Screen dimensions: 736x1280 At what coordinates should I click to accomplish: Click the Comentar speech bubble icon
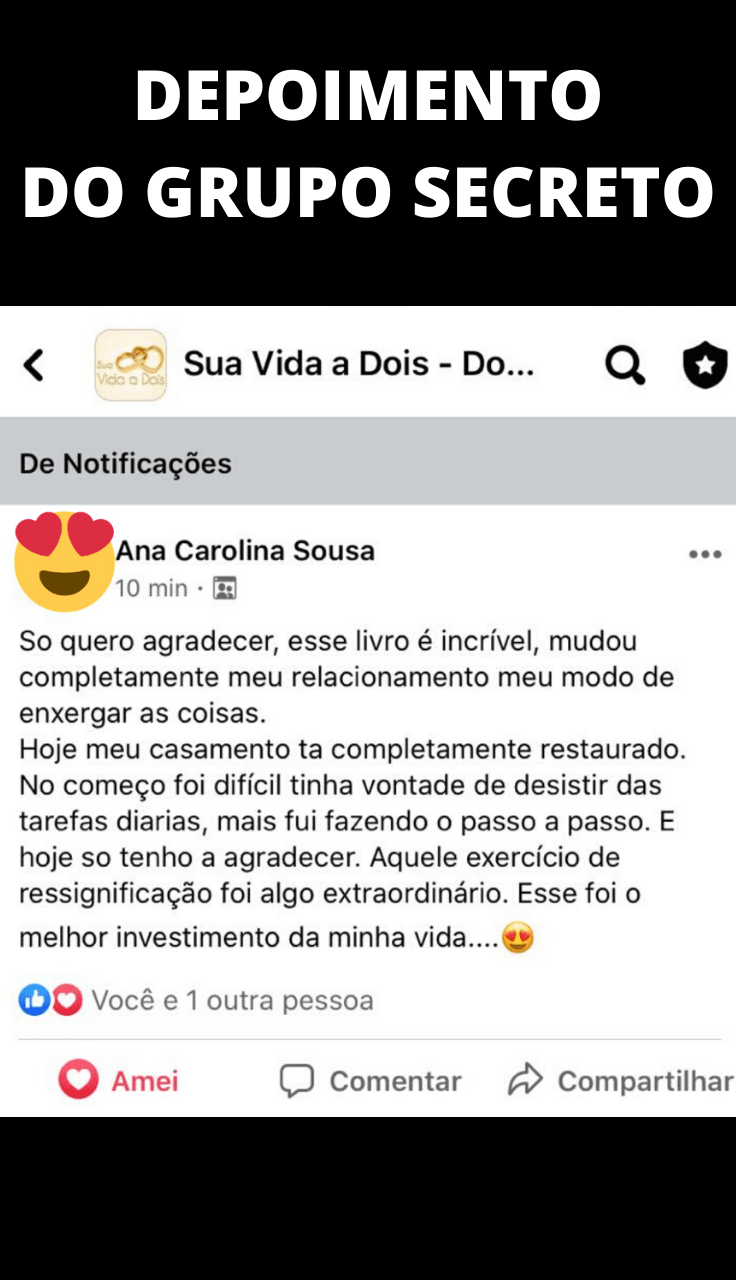pos(297,1080)
